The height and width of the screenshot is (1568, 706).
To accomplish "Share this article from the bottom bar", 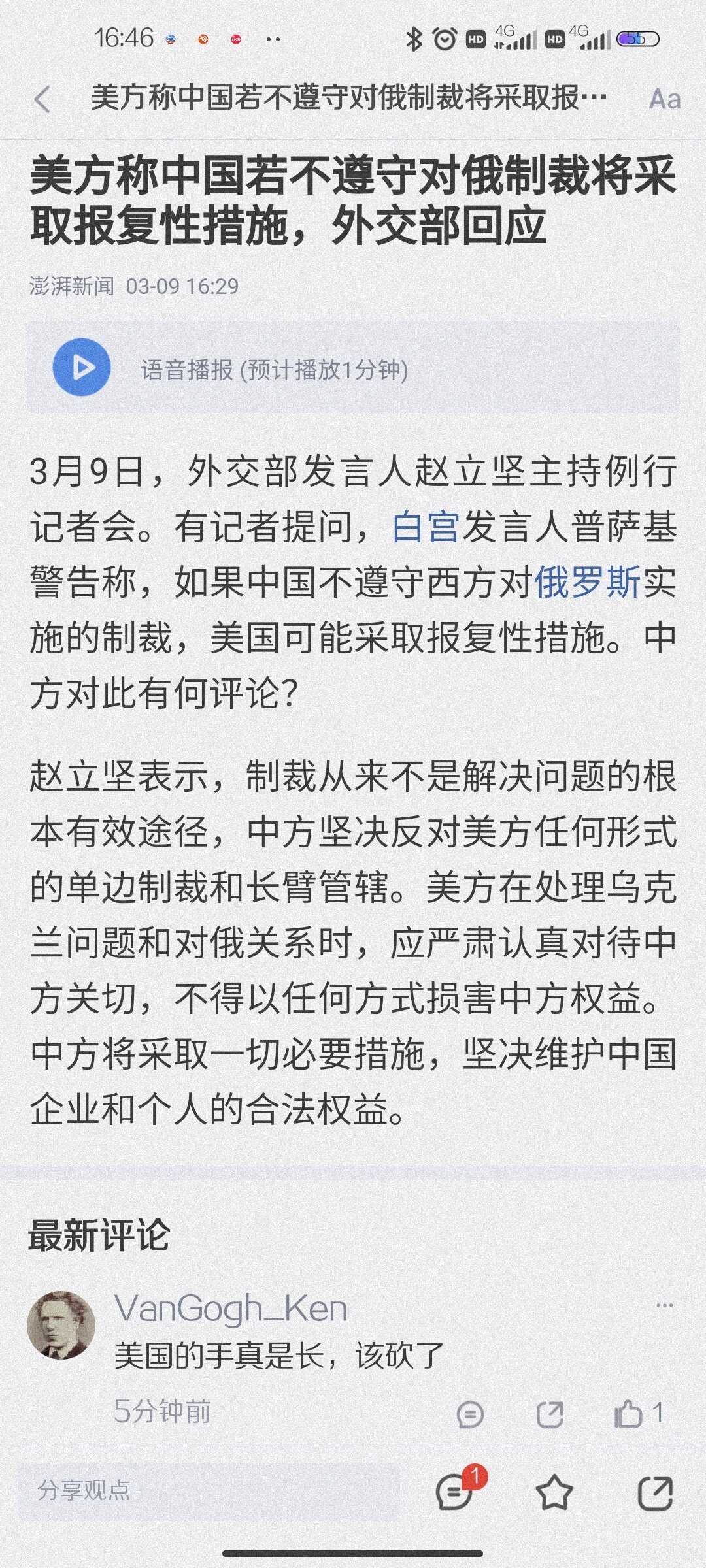I will coord(654,1492).
